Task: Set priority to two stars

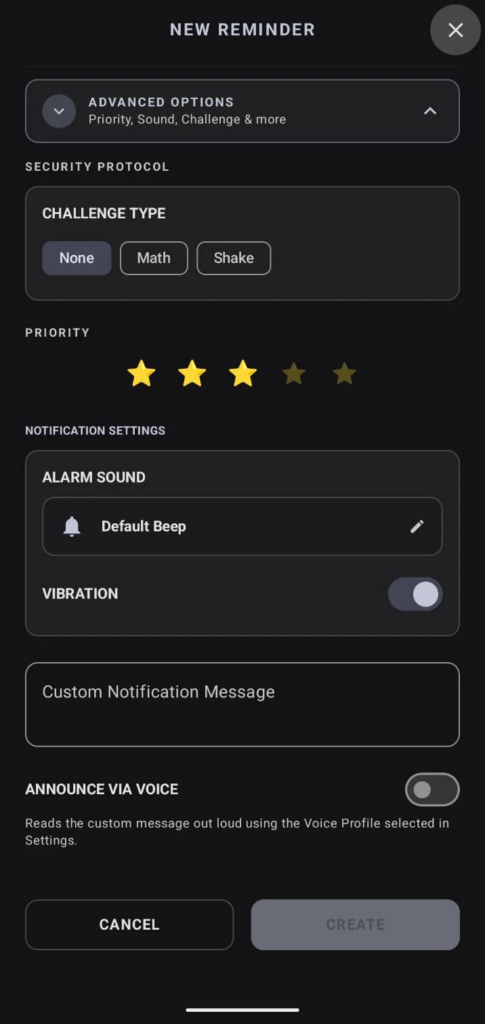Action: (192, 374)
